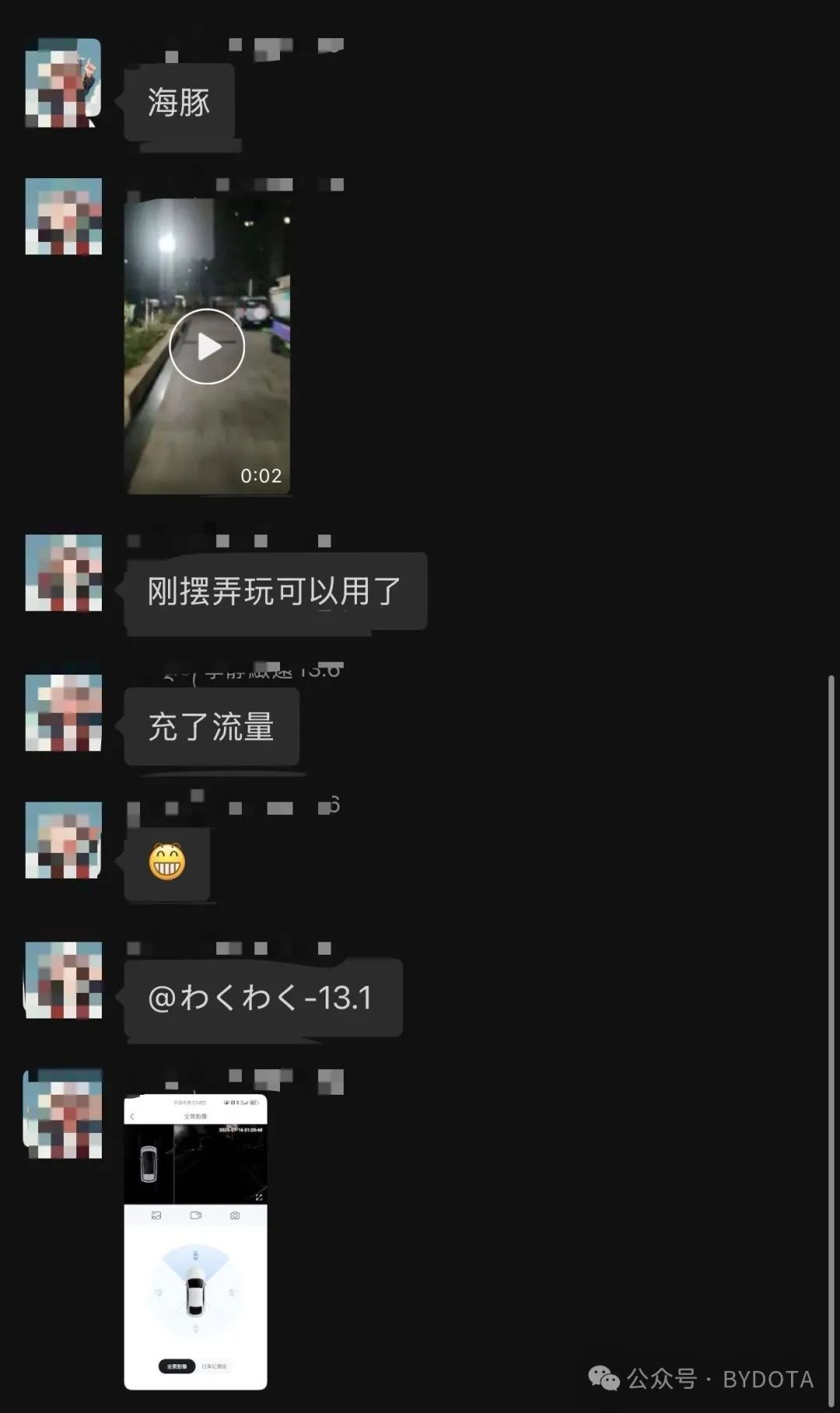Open the car panoramic view screenshot image
Screen dimensions: 840x1413
195,1241
